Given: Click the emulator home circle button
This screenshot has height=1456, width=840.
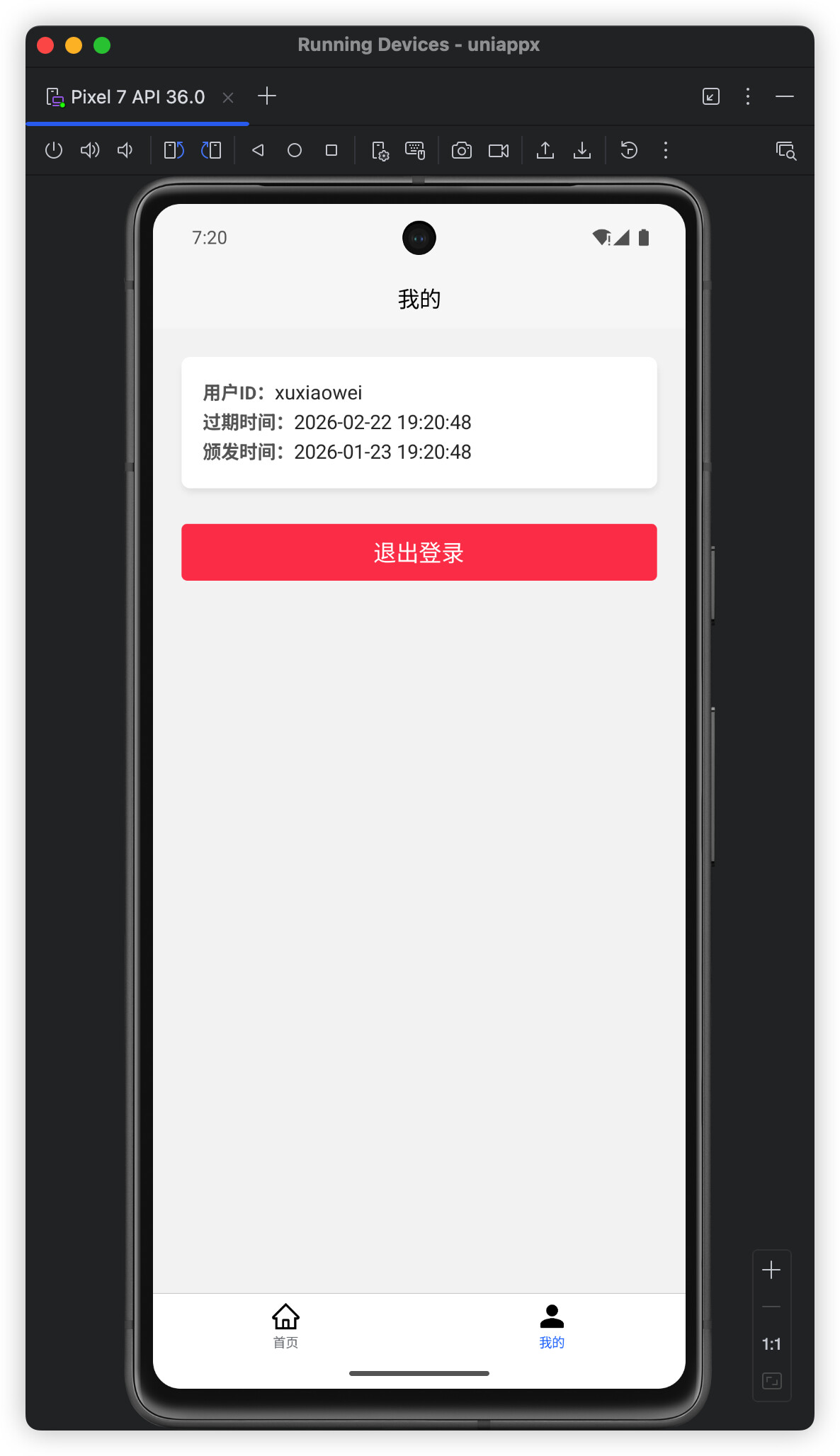Looking at the screenshot, I should pyautogui.click(x=295, y=150).
